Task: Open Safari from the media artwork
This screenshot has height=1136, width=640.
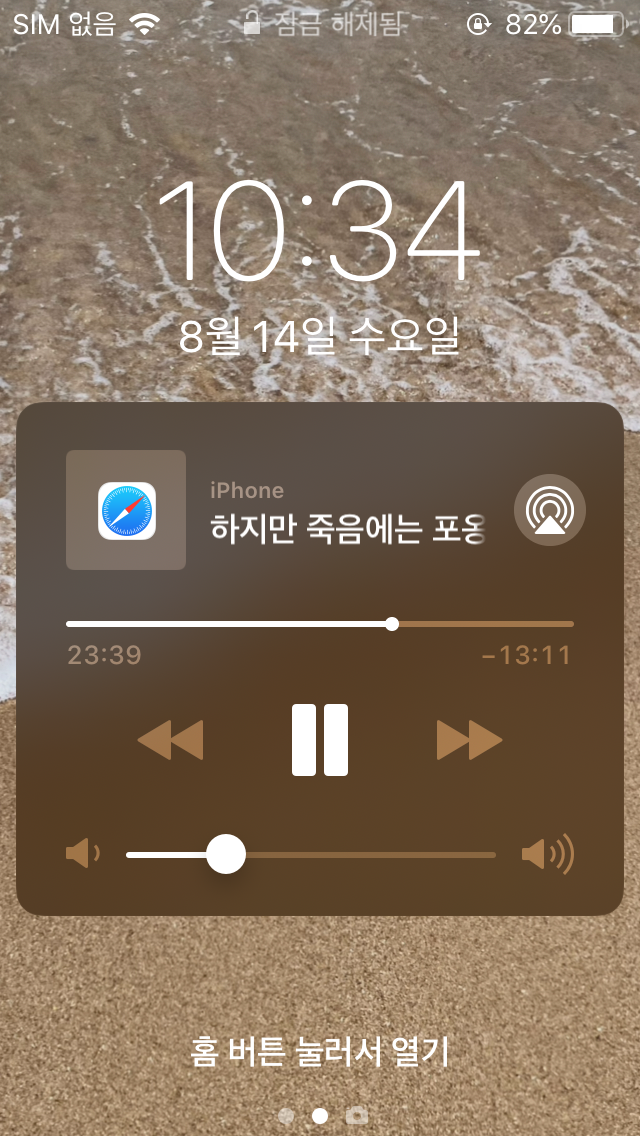Action: point(126,510)
